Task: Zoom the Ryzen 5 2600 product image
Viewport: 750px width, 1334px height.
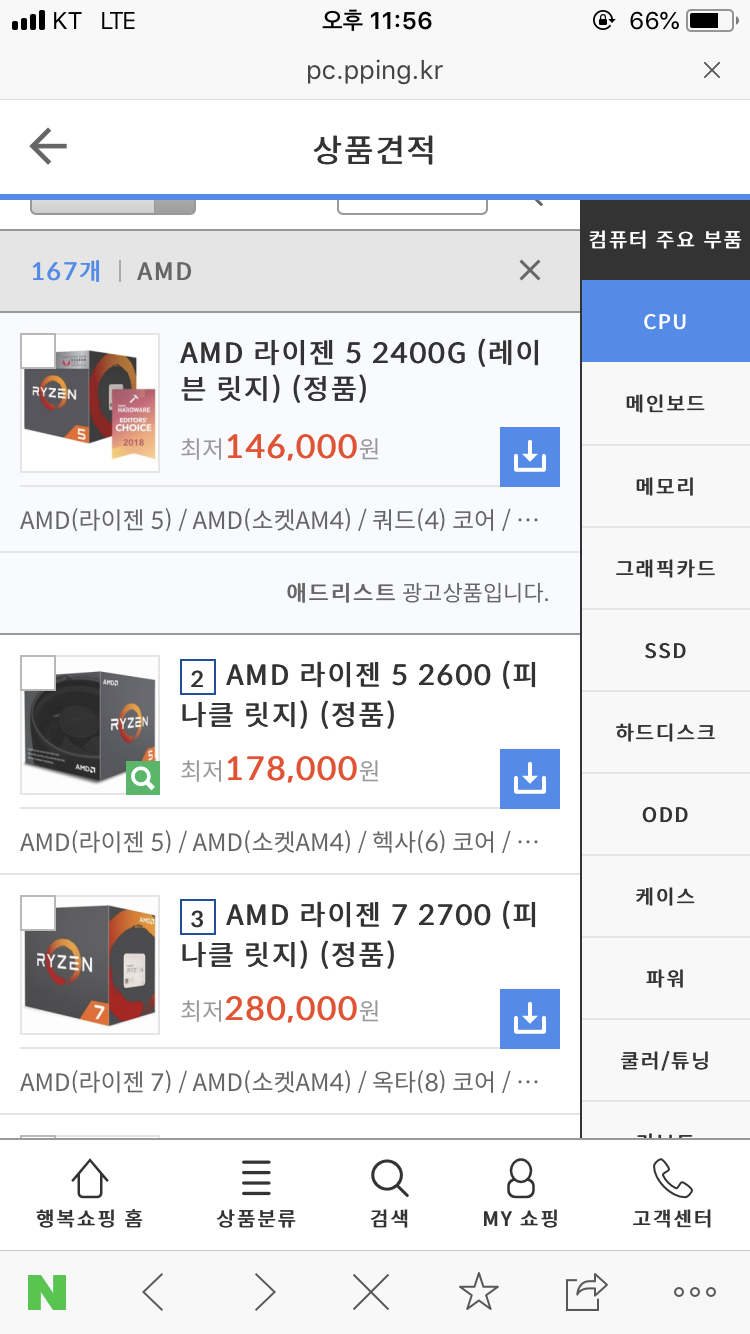Action: click(143, 778)
